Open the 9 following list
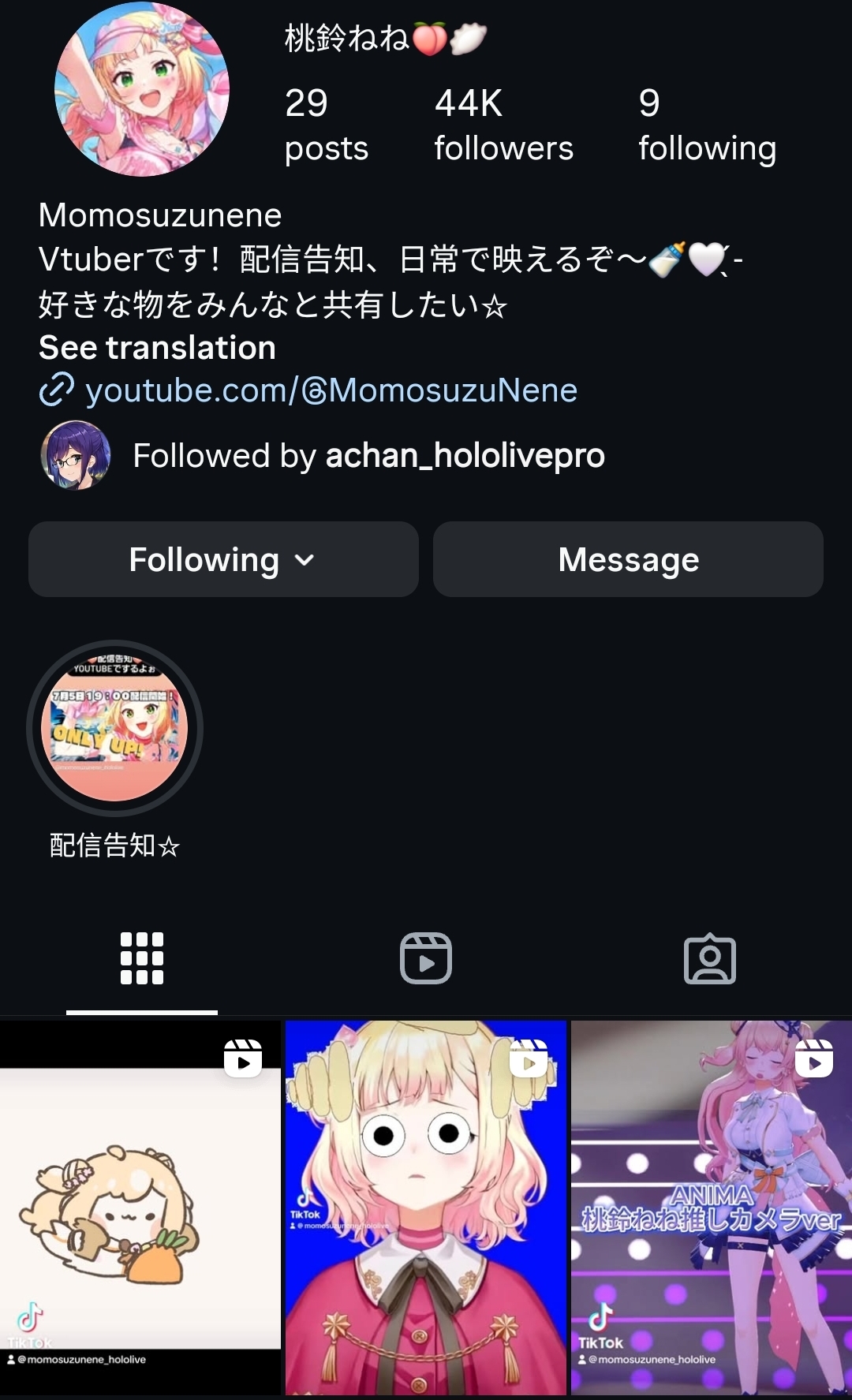852x1400 pixels. coord(707,125)
